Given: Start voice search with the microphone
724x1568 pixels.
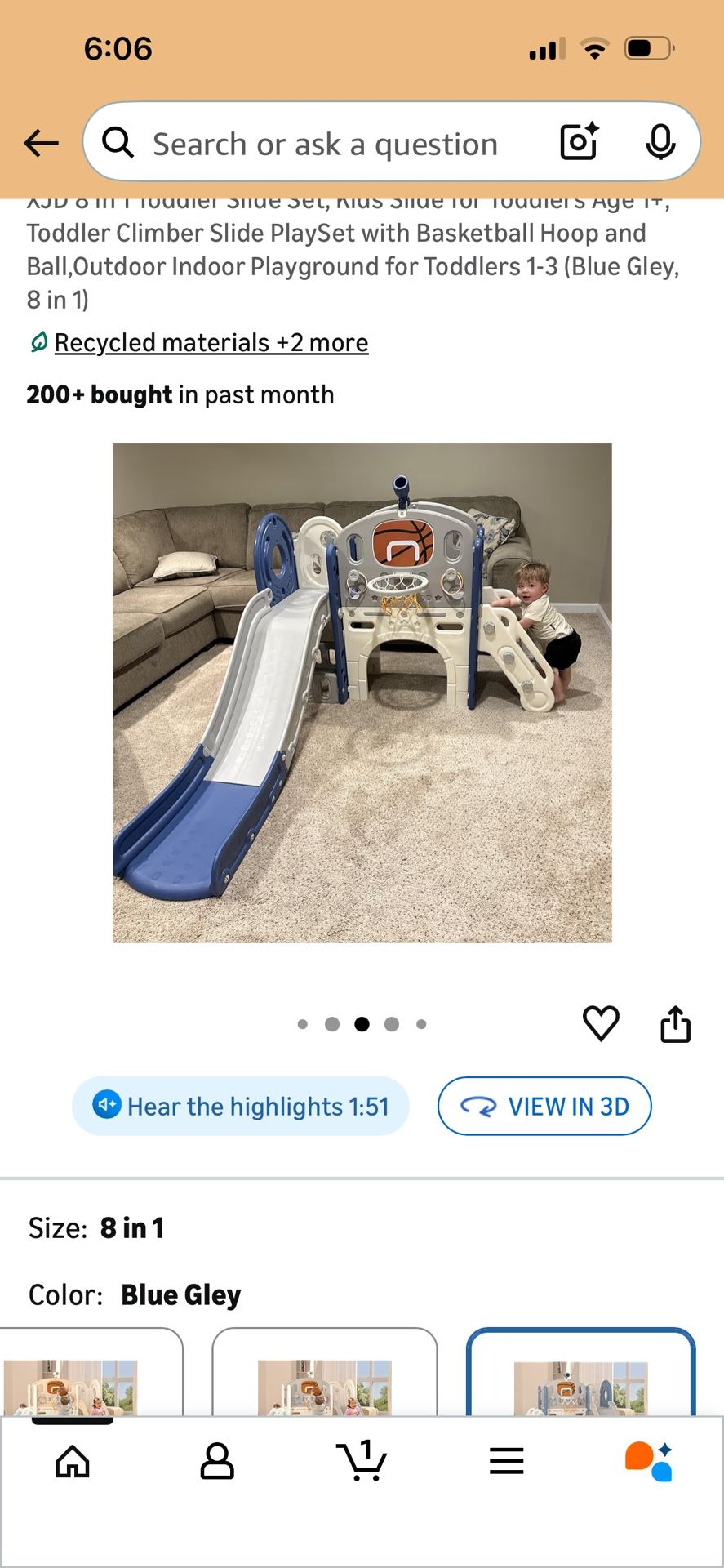Looking at the screenshot, I should tap(660, 142).
